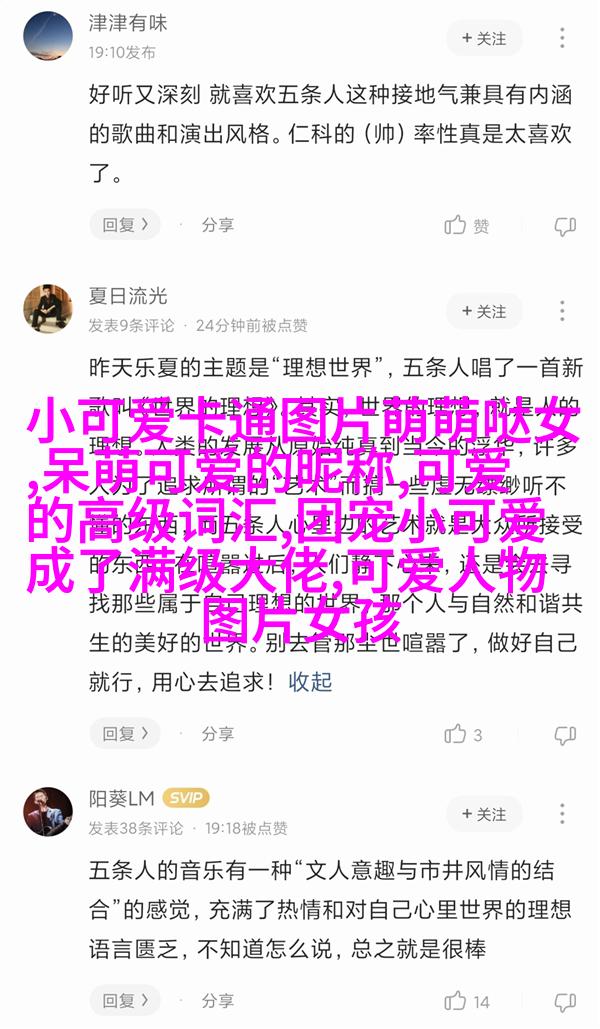Follow user 津津有味
This screenshot has height=1029, width=600.
tap(484, 38)
